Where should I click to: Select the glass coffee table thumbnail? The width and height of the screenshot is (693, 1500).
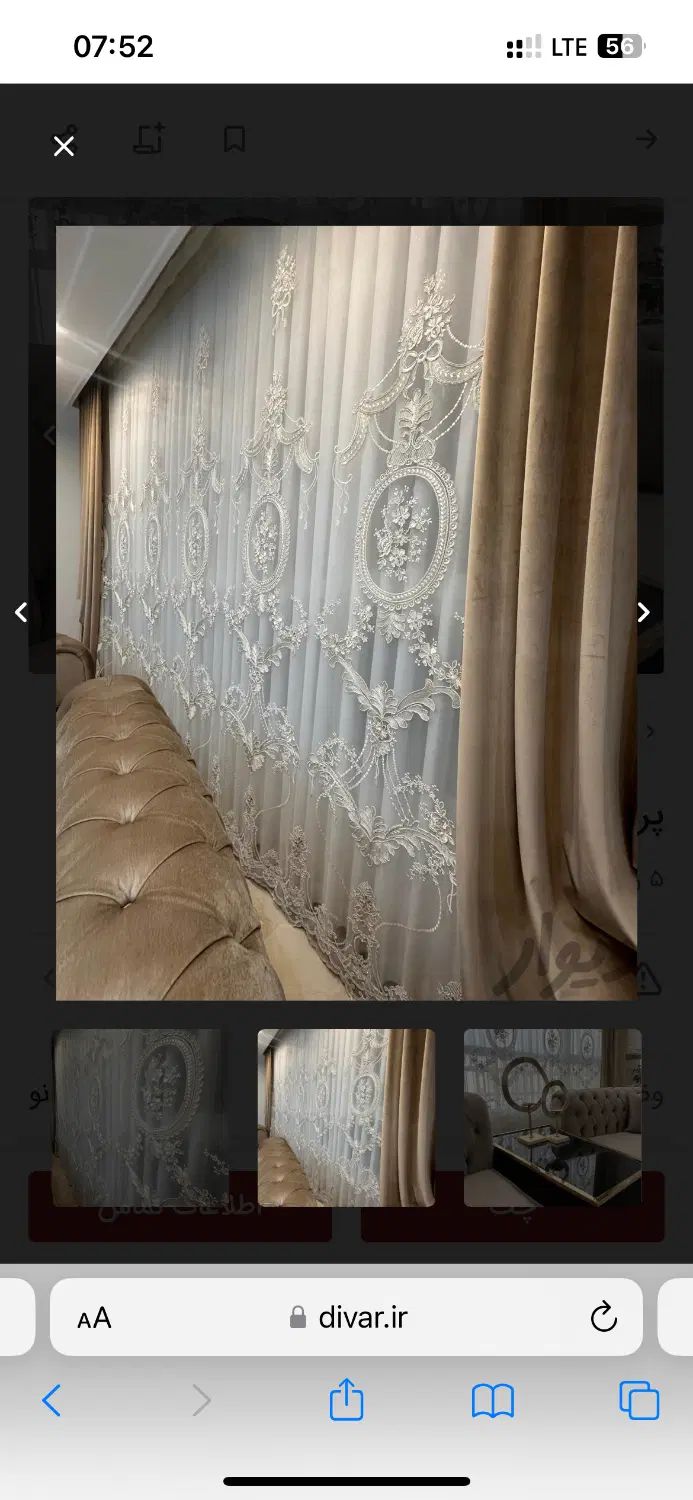(x=552, y=1117)
